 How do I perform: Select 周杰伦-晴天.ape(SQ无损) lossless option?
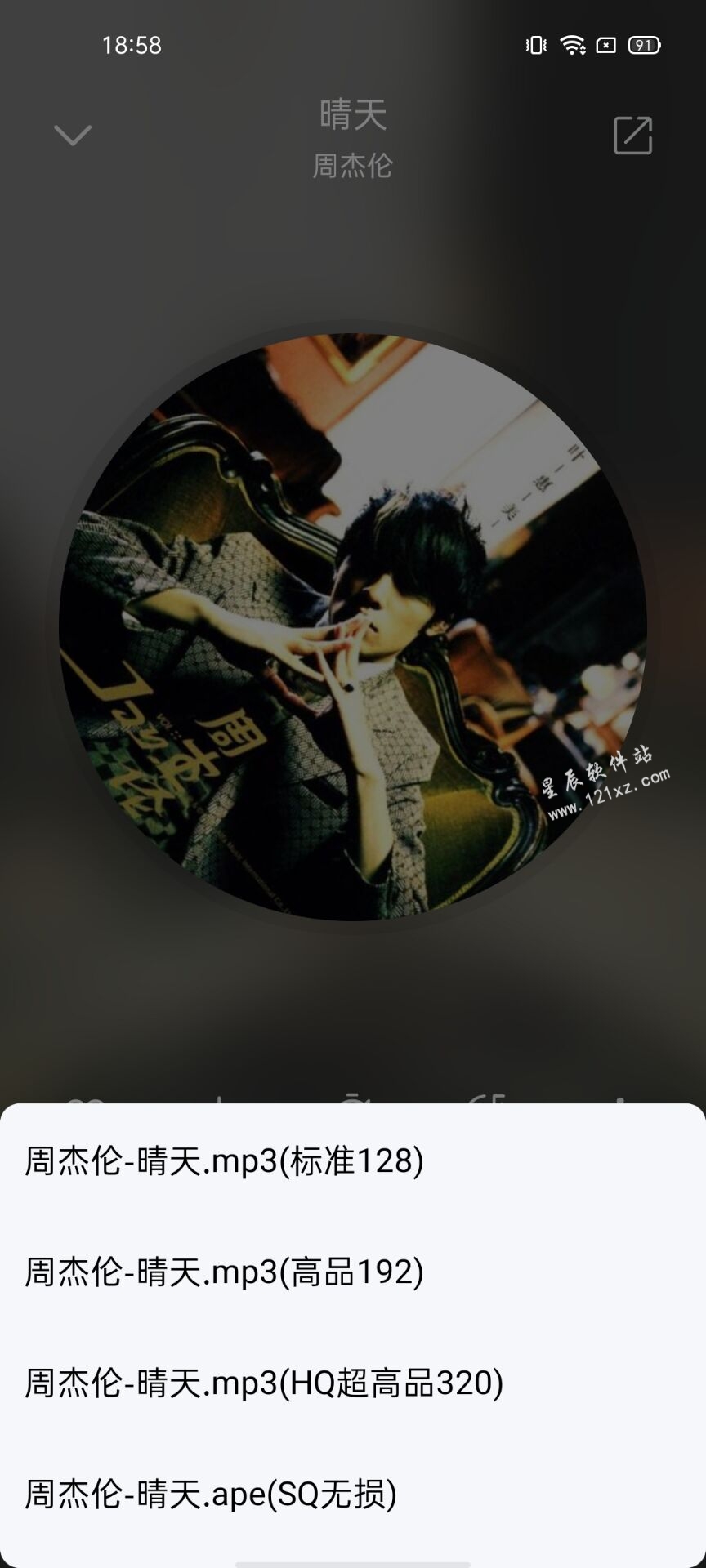tap(211, 1494)
